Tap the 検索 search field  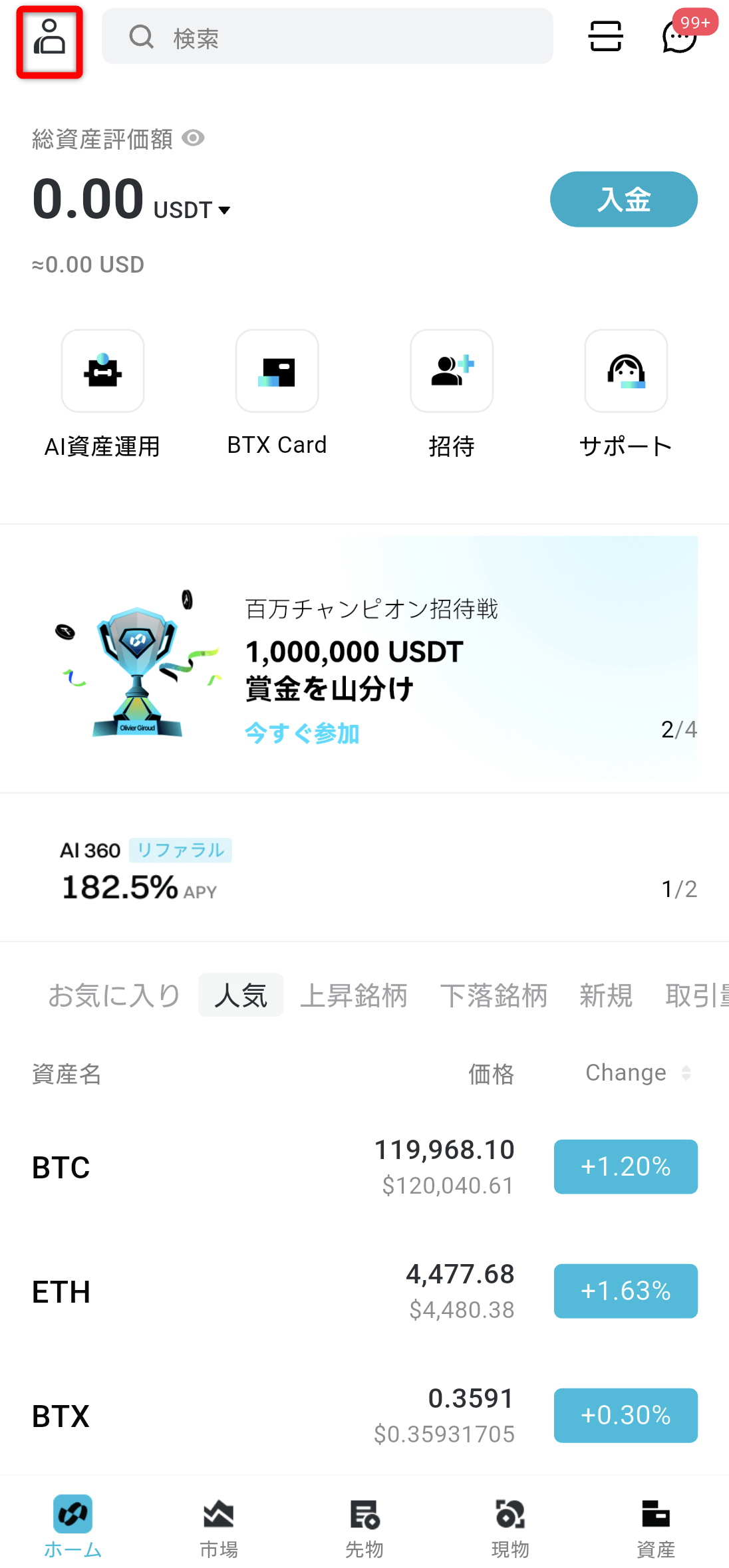[x=327, y=37]
